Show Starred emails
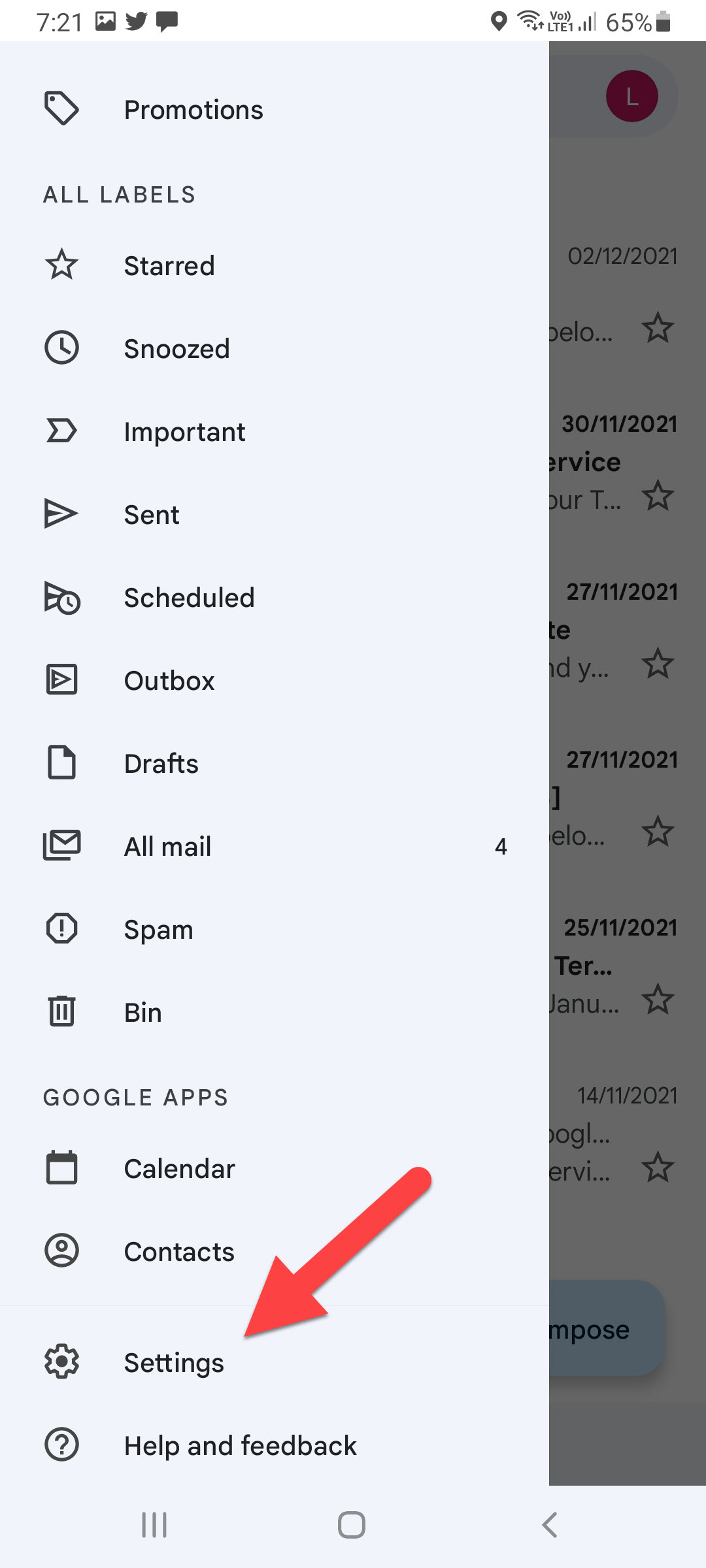706x1568 pixels. (x=169, y=266)
